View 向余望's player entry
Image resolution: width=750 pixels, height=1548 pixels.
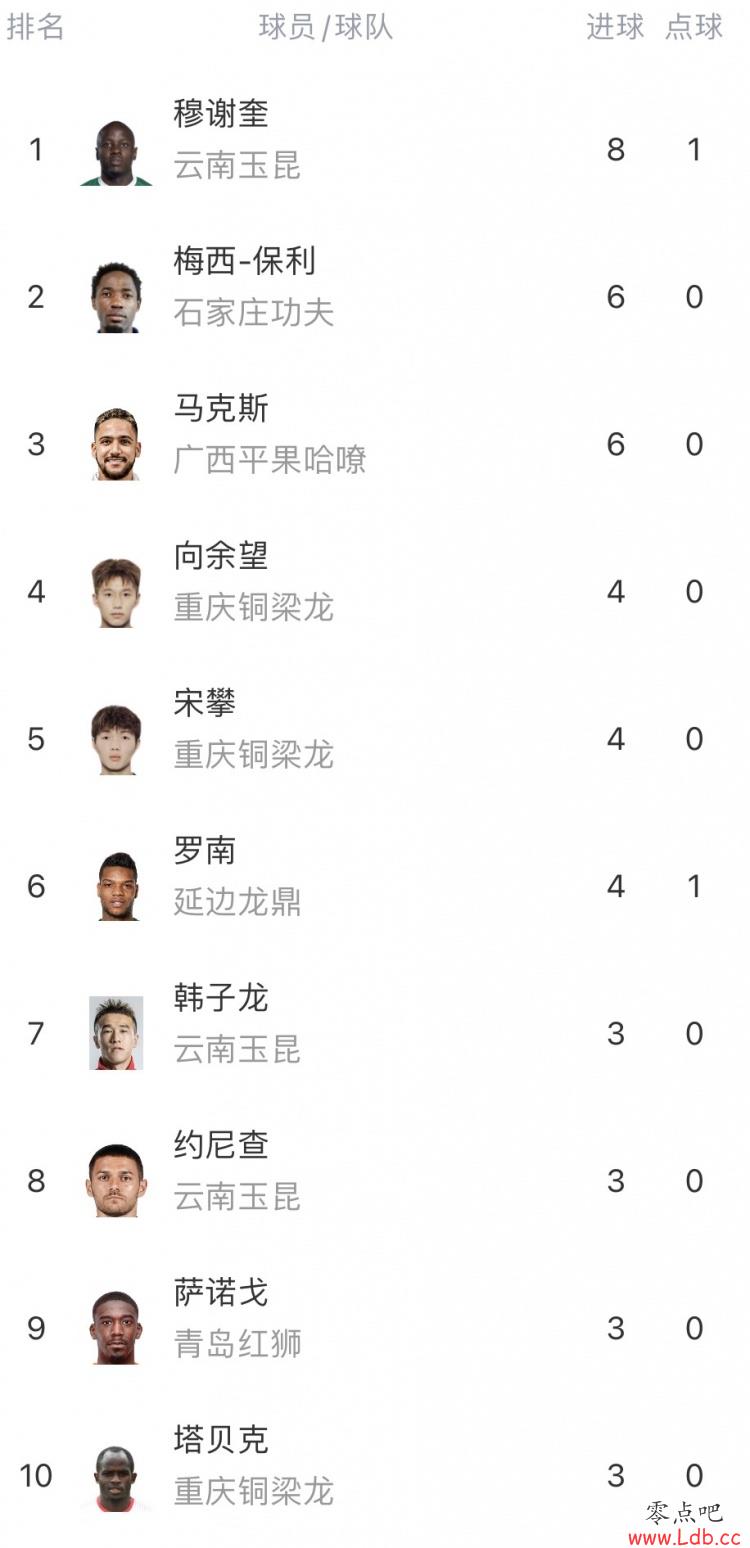click(375, 591)
